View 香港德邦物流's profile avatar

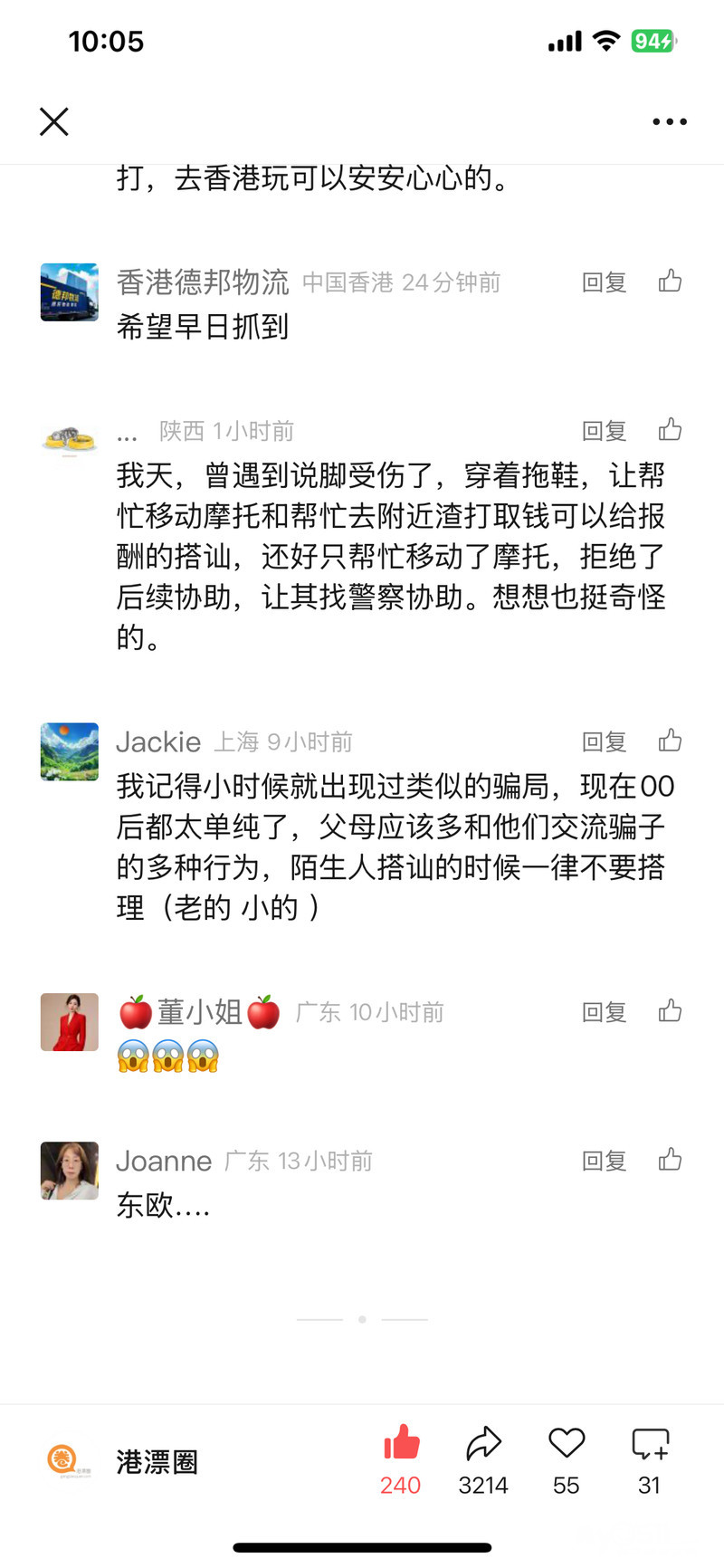pyautogui.click(x=70, y=292)
